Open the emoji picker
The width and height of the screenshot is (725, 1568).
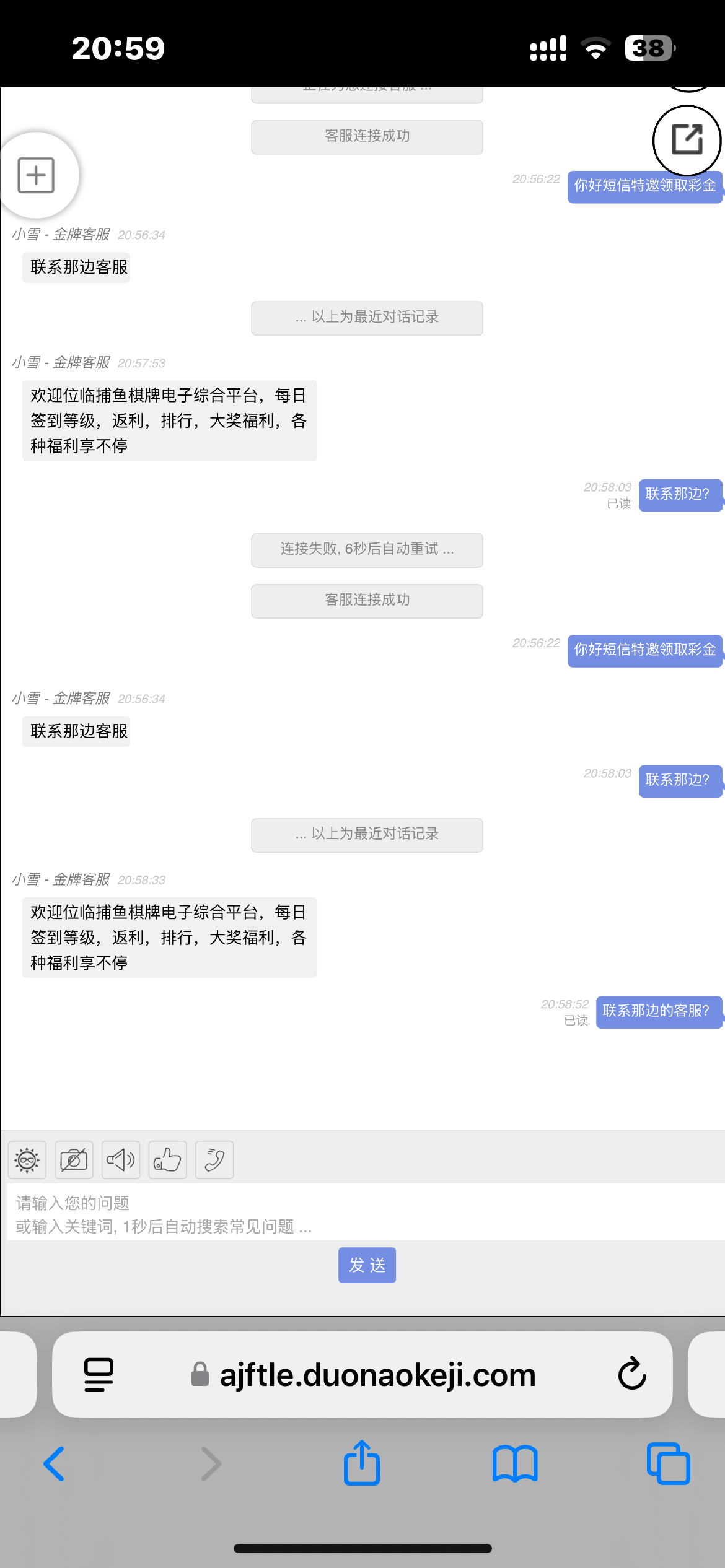tap(27, 1159)
